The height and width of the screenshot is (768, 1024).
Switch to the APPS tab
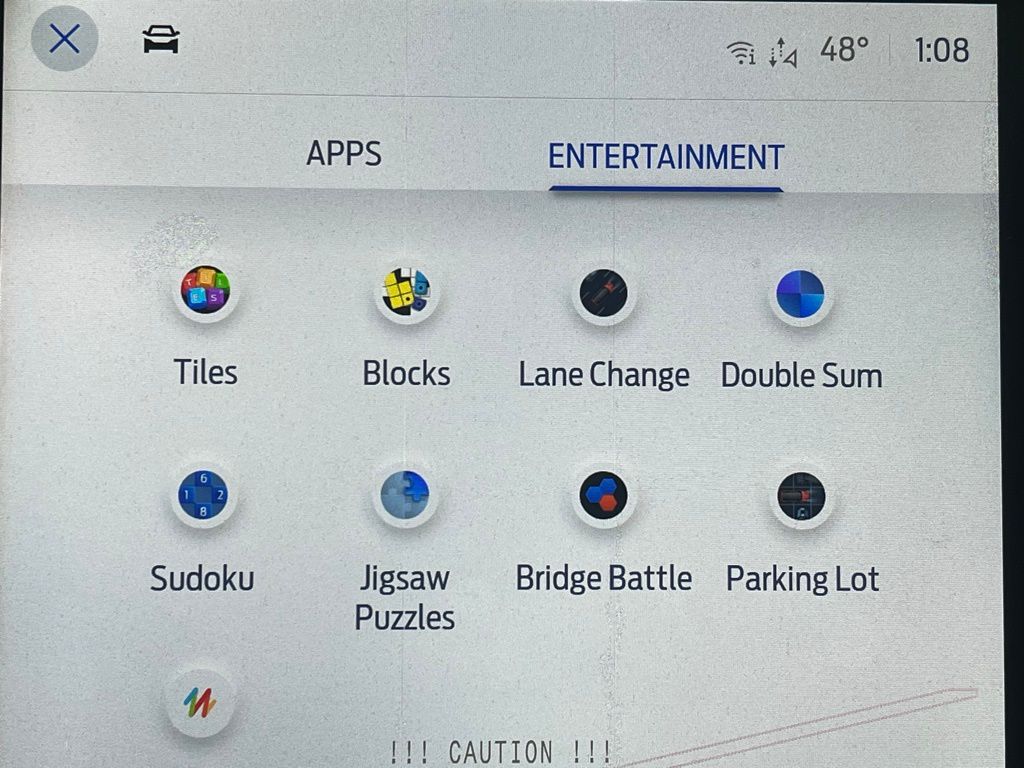point(343,154)
